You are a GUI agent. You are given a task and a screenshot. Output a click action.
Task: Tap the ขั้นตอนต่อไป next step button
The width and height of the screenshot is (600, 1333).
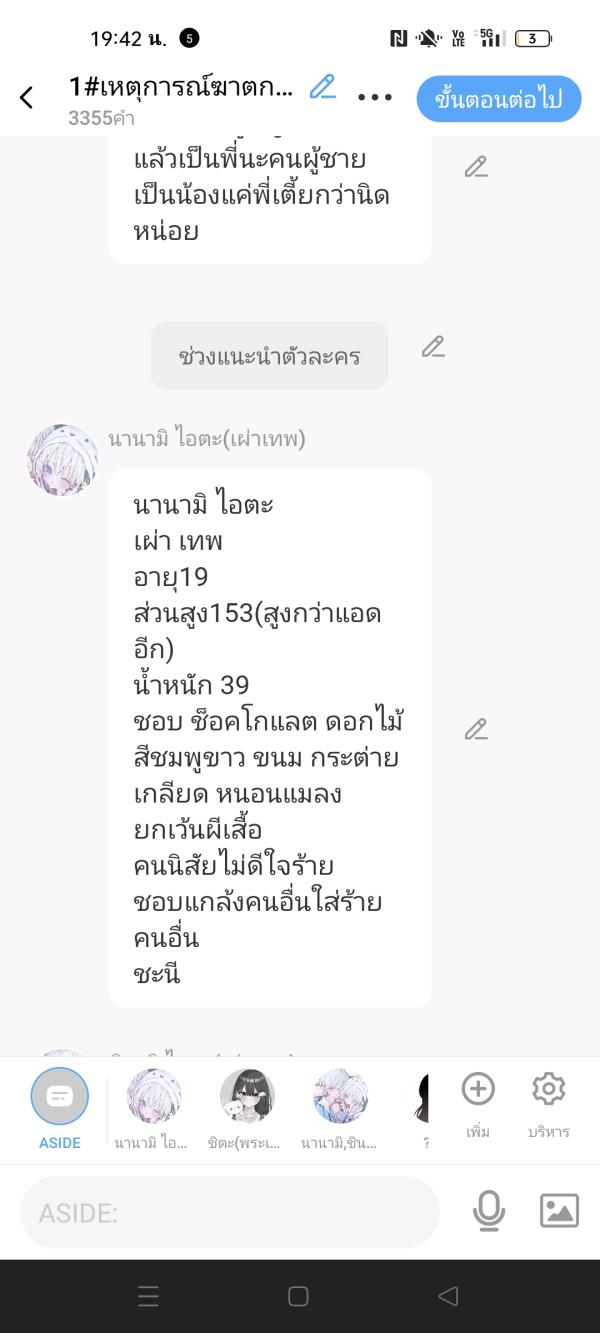(x=498, y=99)
